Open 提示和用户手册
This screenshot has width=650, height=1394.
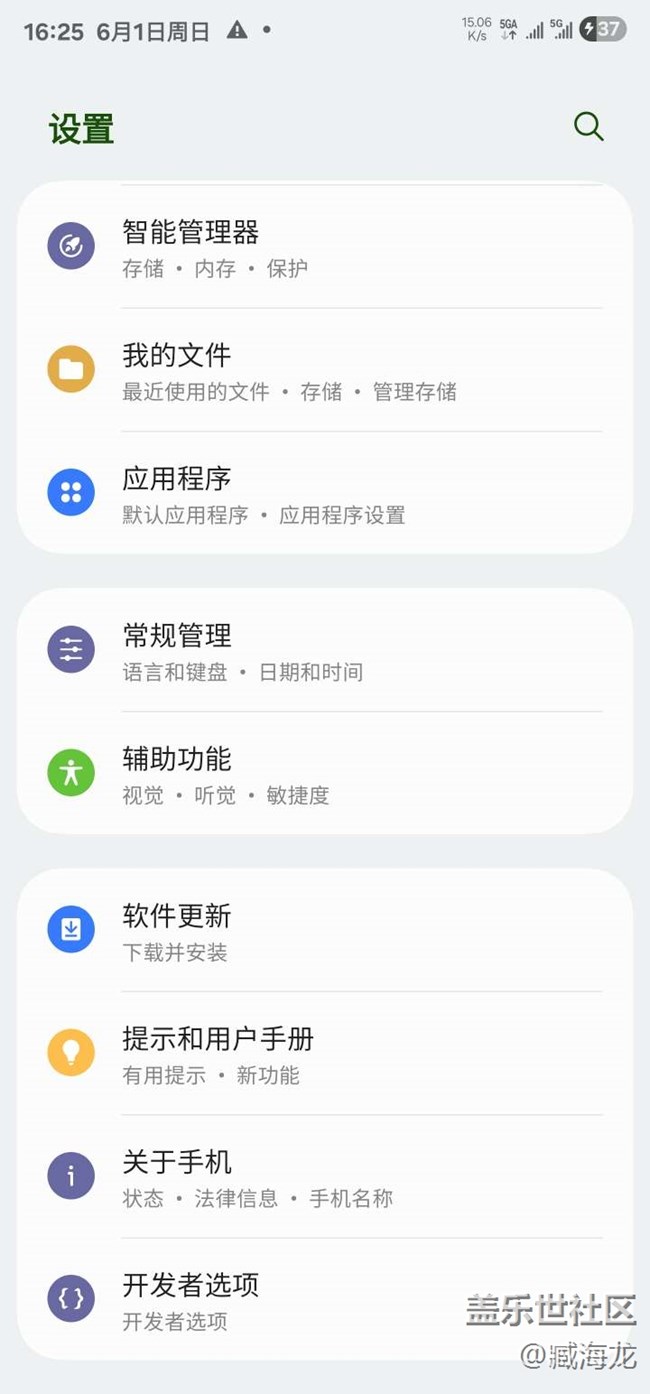[x=324, y=1054]
